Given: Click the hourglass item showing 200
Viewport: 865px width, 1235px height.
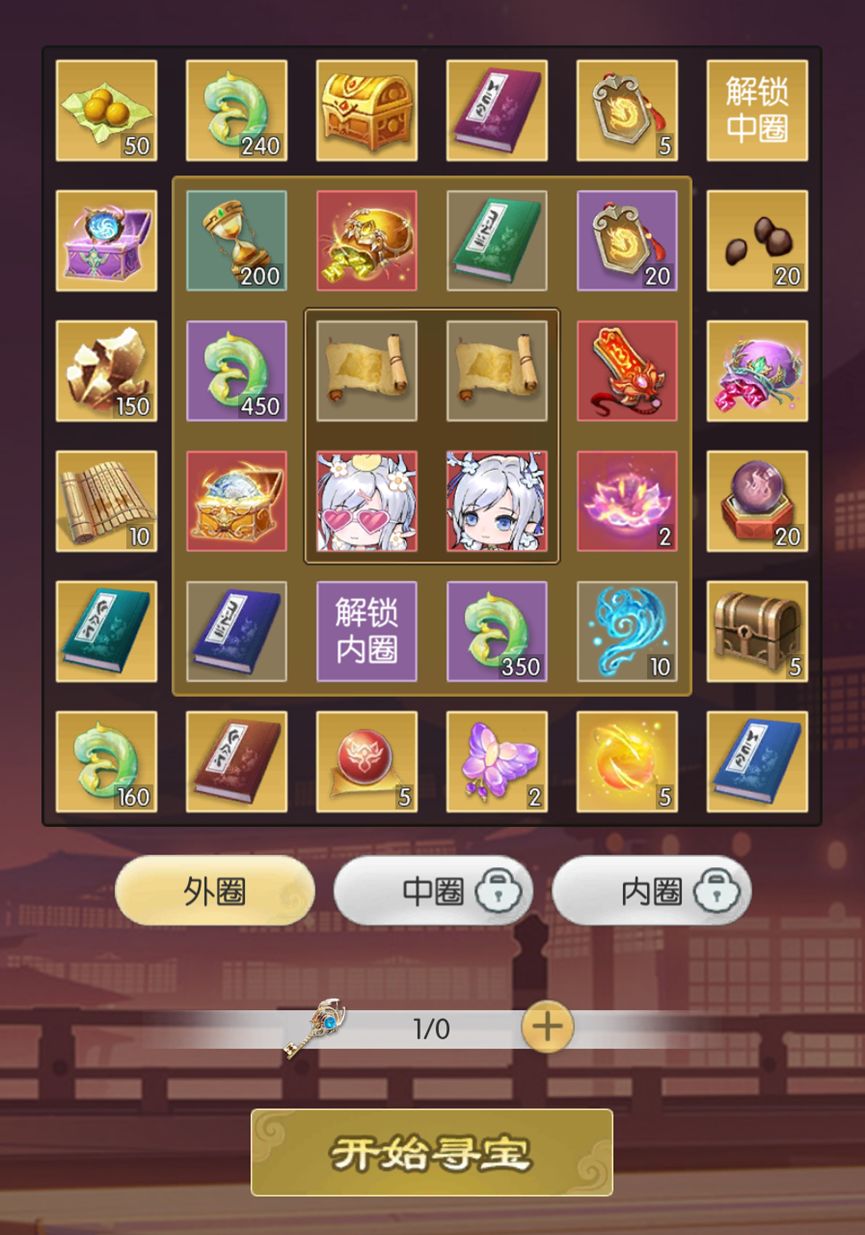Looking at the screenshot, I should (x=237, y=240).
